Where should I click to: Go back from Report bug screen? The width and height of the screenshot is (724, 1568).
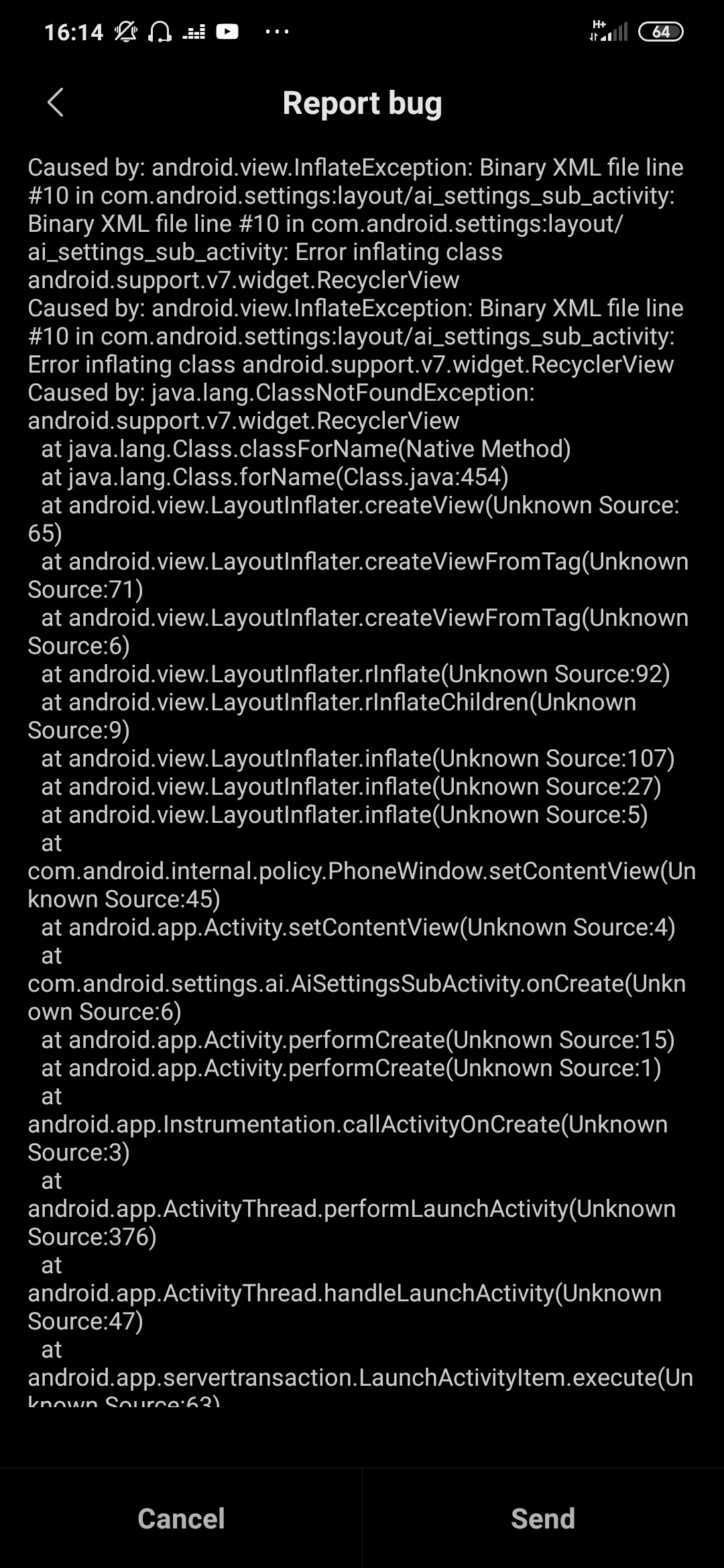(56, 103)
